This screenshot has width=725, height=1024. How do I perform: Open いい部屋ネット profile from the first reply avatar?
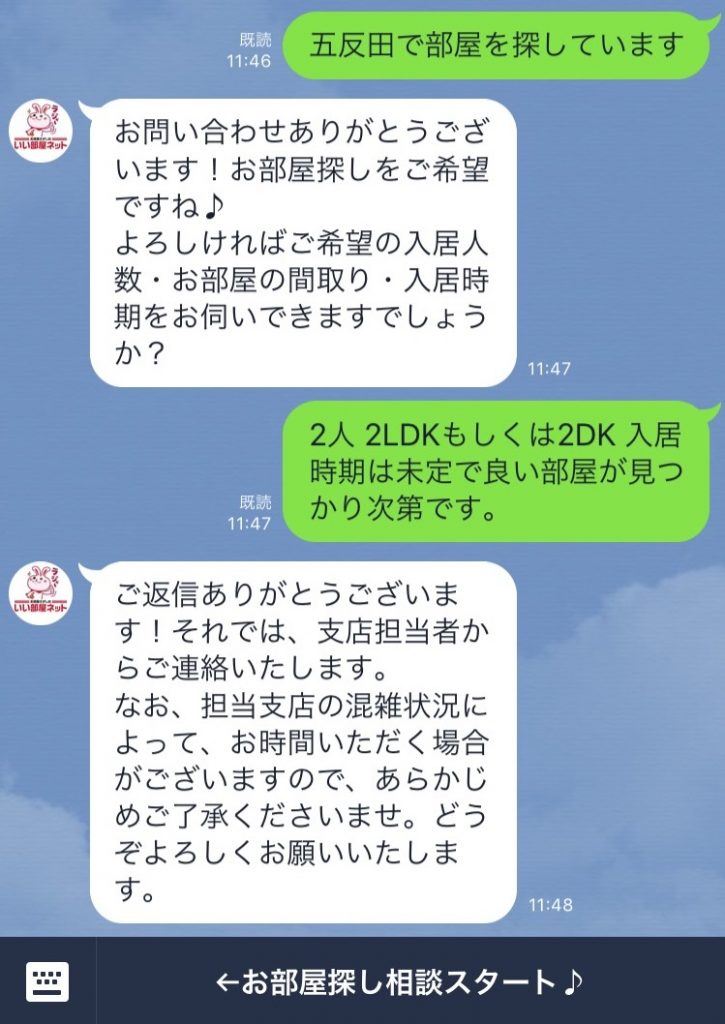(x=40, y=131)
